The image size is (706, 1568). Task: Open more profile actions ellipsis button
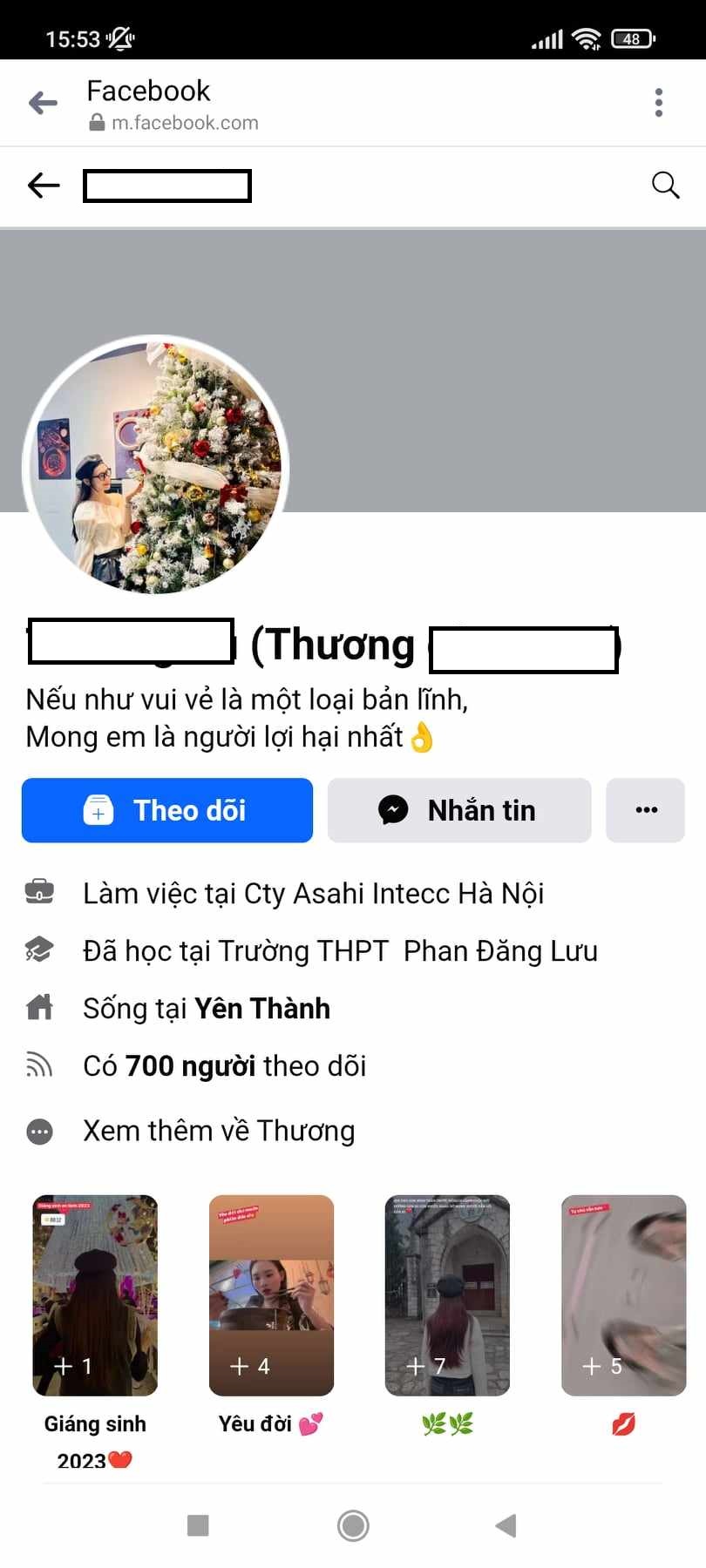(x=646, y=810)
